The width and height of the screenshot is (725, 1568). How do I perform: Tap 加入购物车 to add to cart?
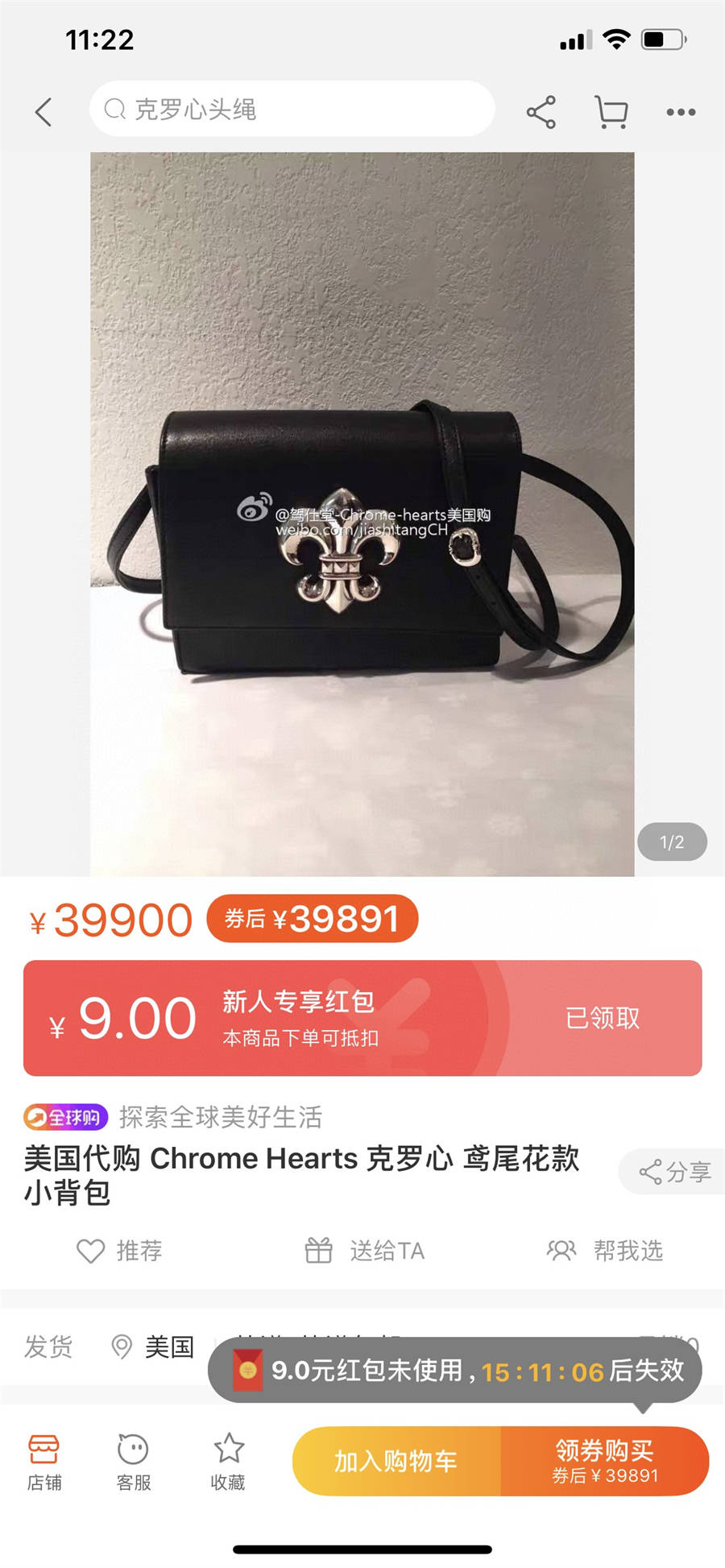pos(396,1461)
